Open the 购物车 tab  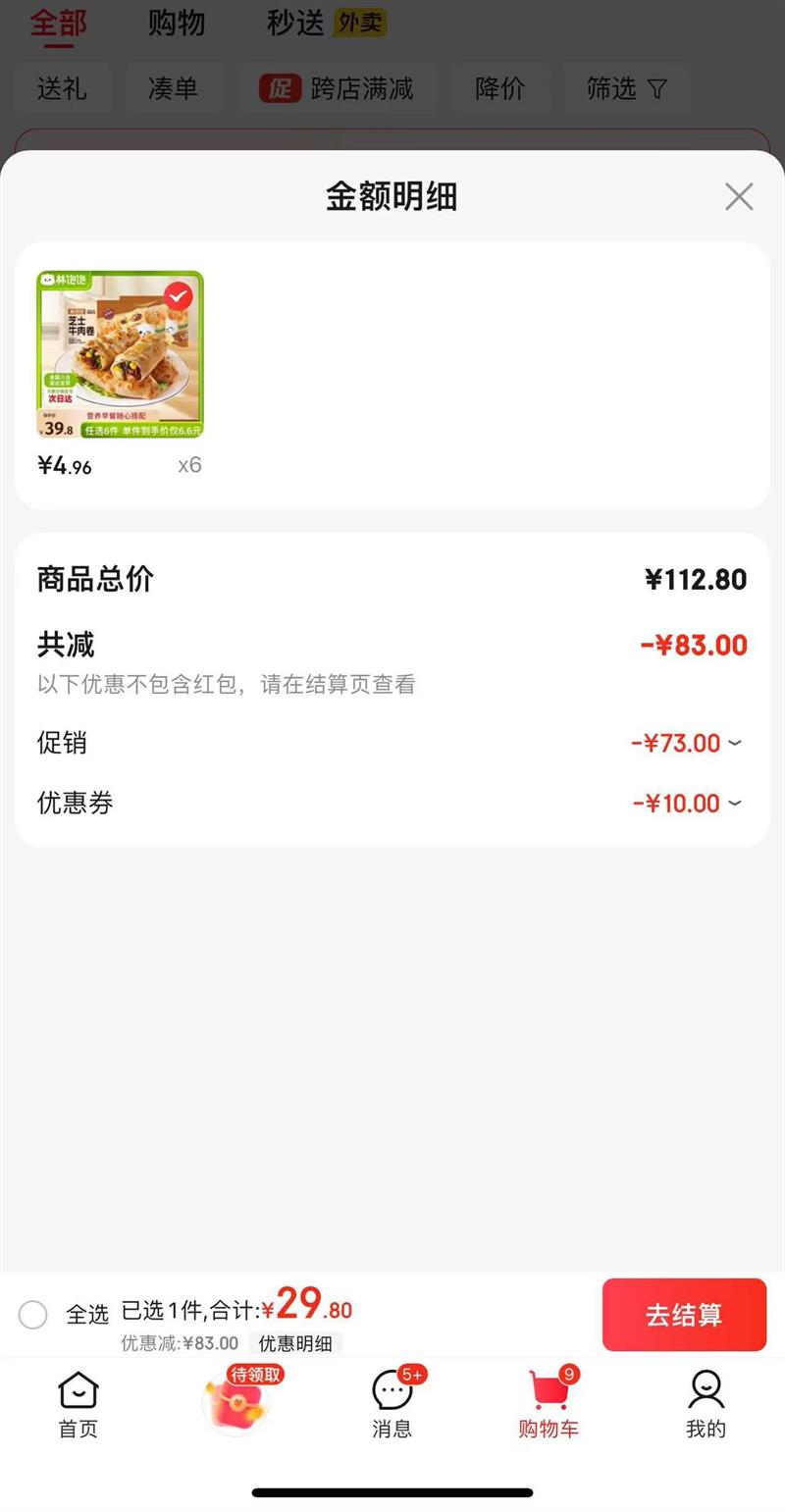pyautogui.click(x=549, y=1404)
